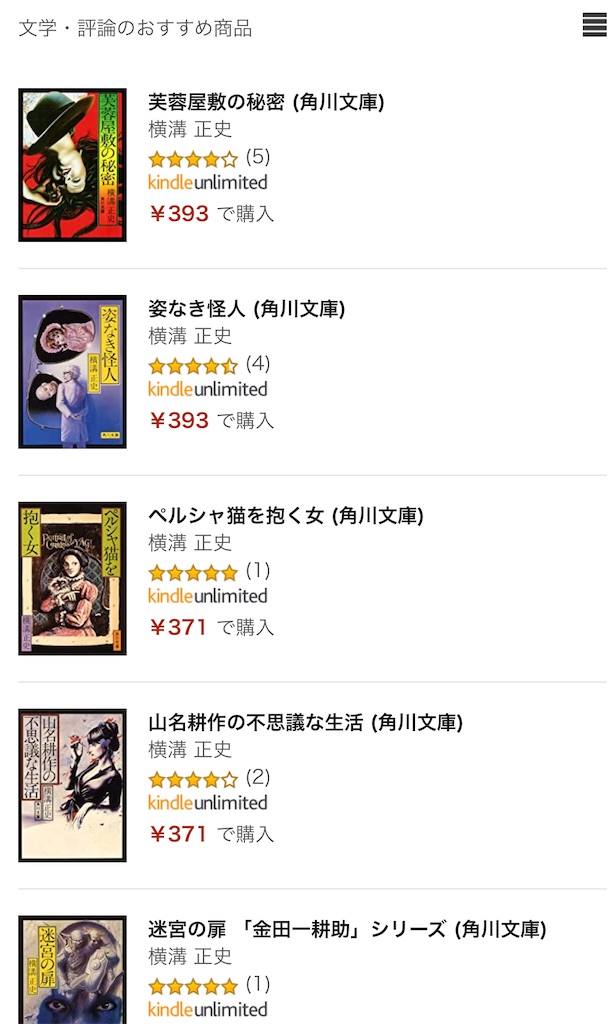611x1024 pixels.
Task: Open the 芙蓉屋敷の秘密 (角川文庫) title link
Action: coord(266,102)
